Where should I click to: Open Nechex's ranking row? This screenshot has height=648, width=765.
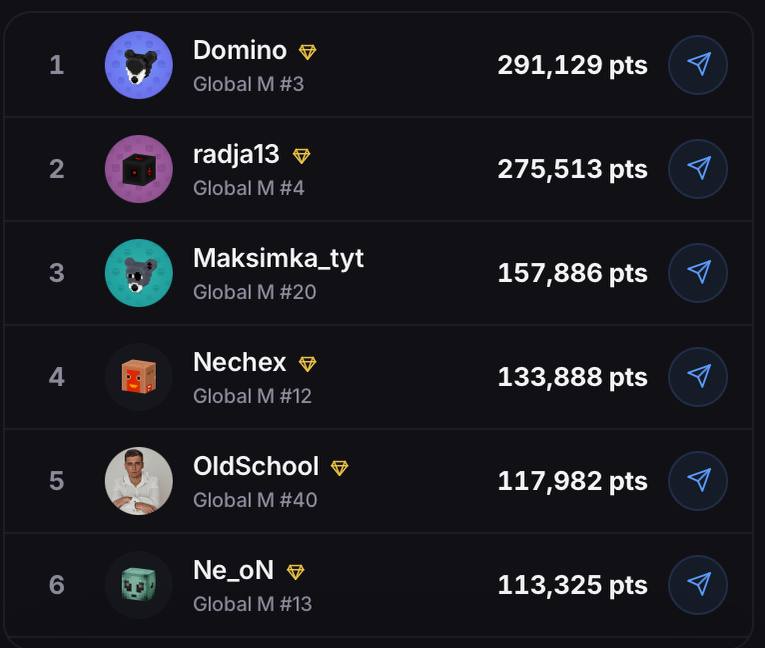pyautogui.click(x=378, y=377)
